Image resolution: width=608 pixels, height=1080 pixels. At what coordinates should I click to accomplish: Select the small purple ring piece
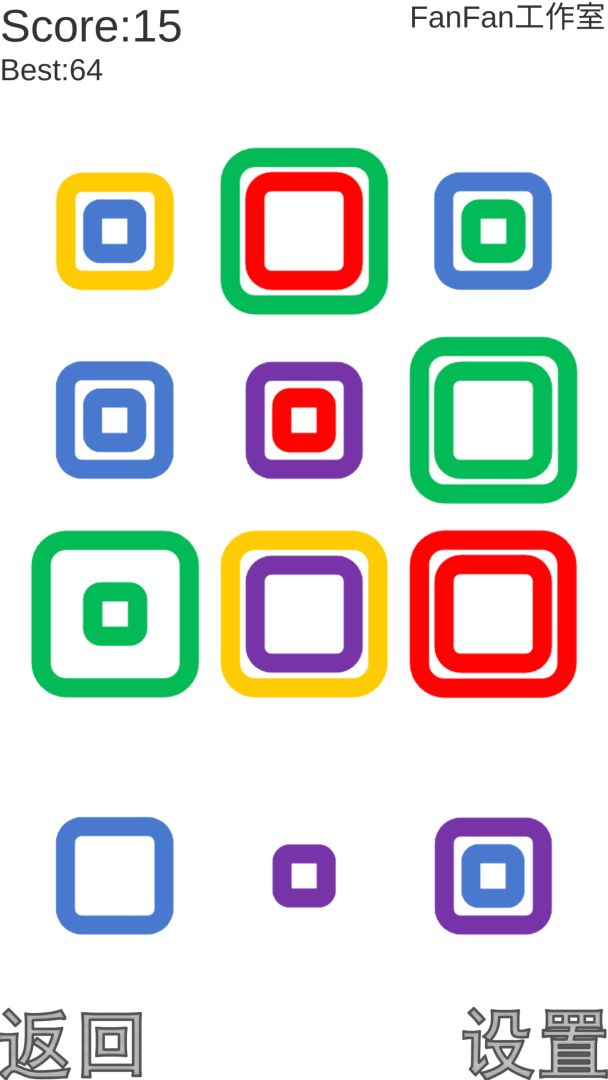tap(304, 876)
